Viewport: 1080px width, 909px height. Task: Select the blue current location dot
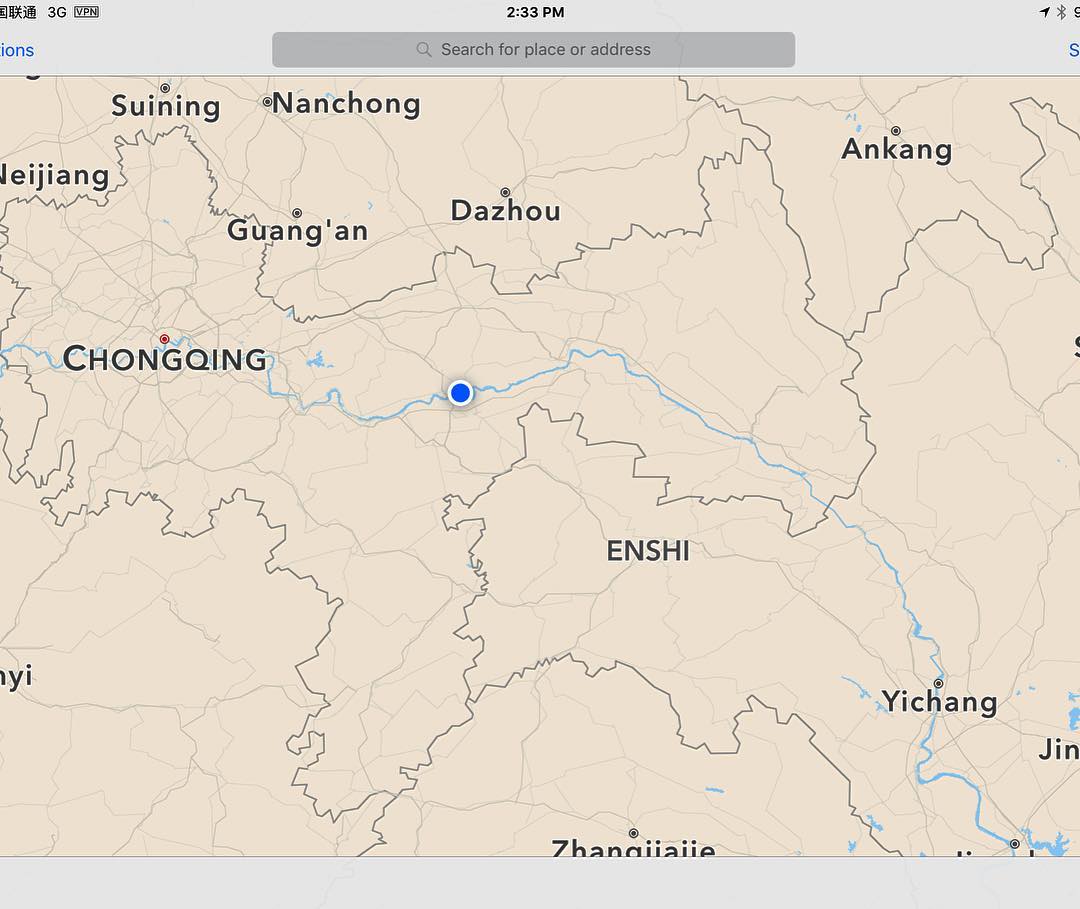click(460, 393)
